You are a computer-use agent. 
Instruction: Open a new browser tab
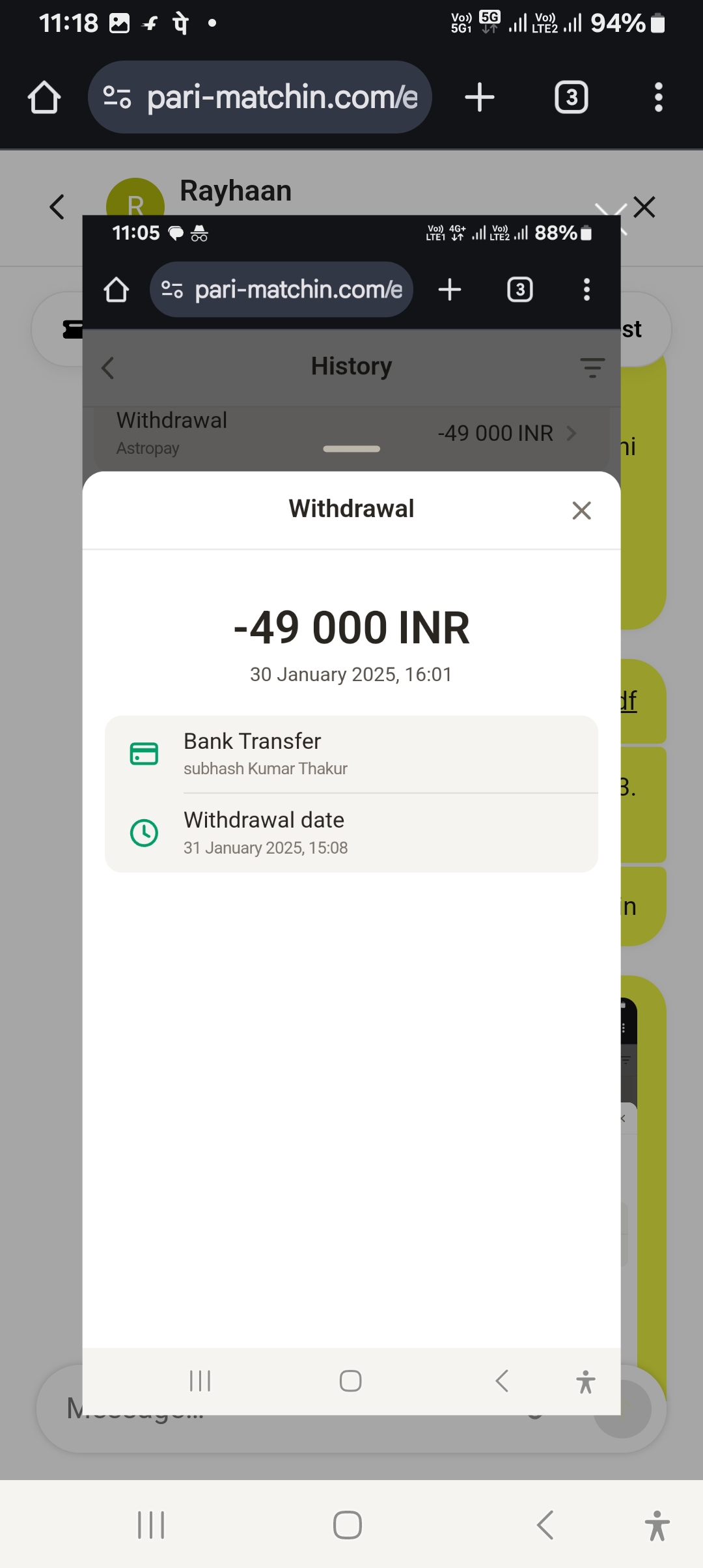480,98
